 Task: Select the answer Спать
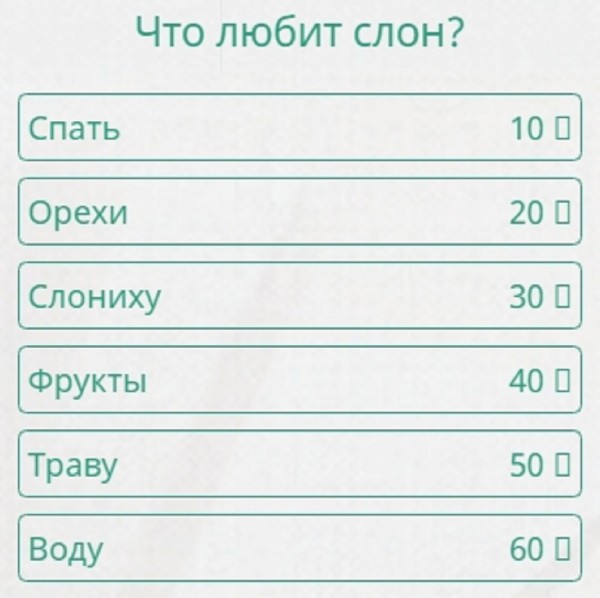pos(299,127)
